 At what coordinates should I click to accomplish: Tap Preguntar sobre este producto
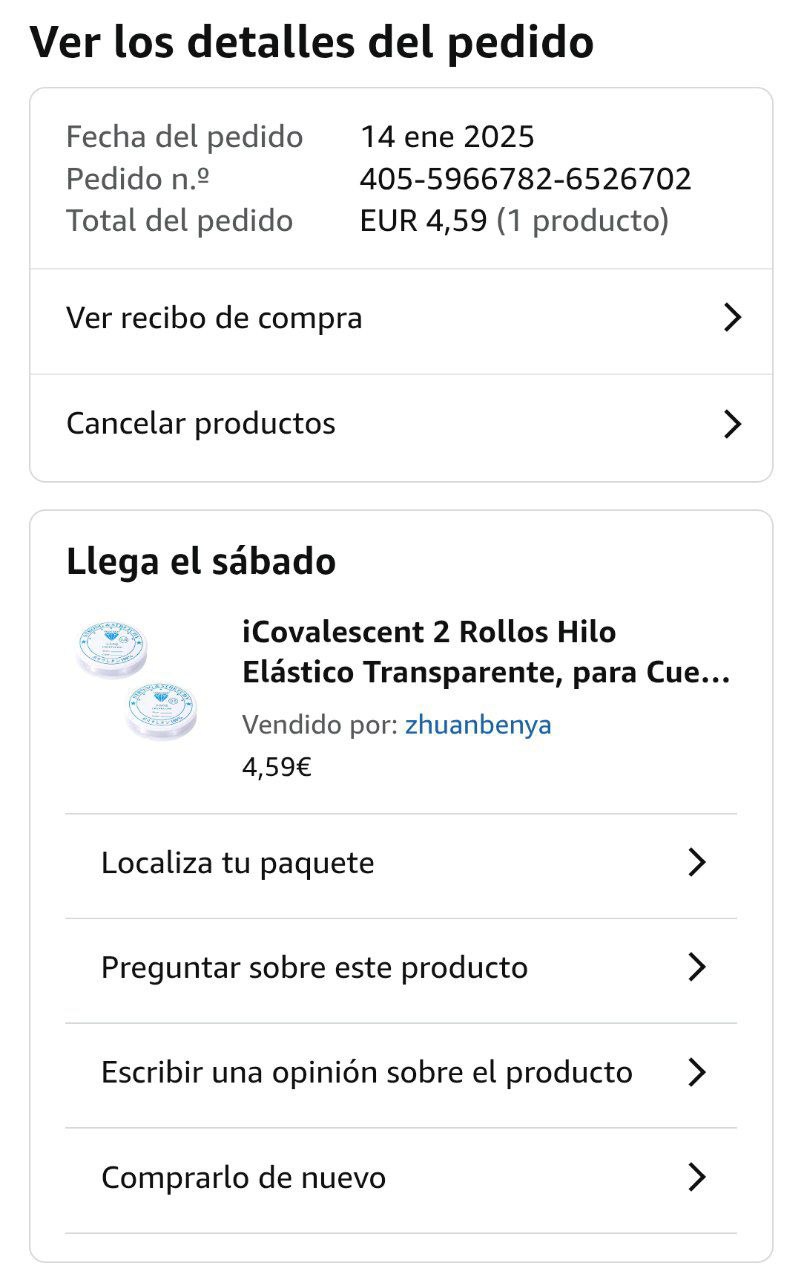(x=400, y=968)
